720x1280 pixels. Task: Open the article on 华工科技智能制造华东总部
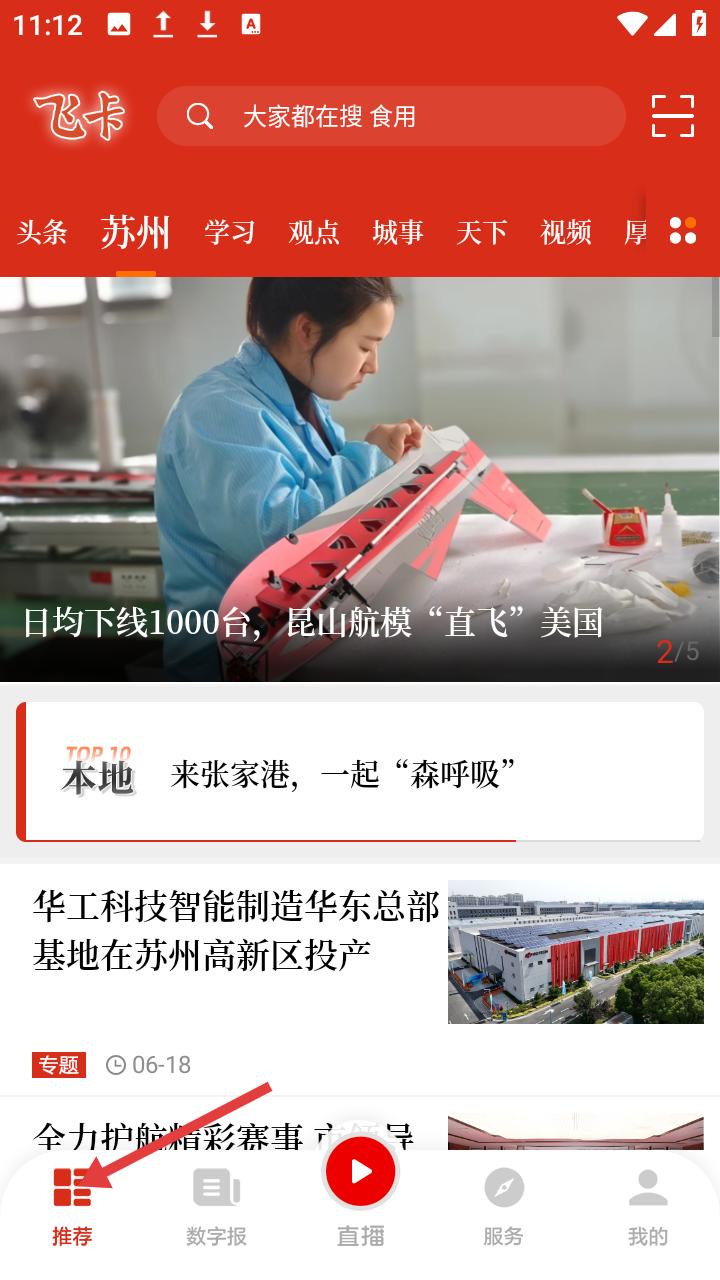[360, 980]
